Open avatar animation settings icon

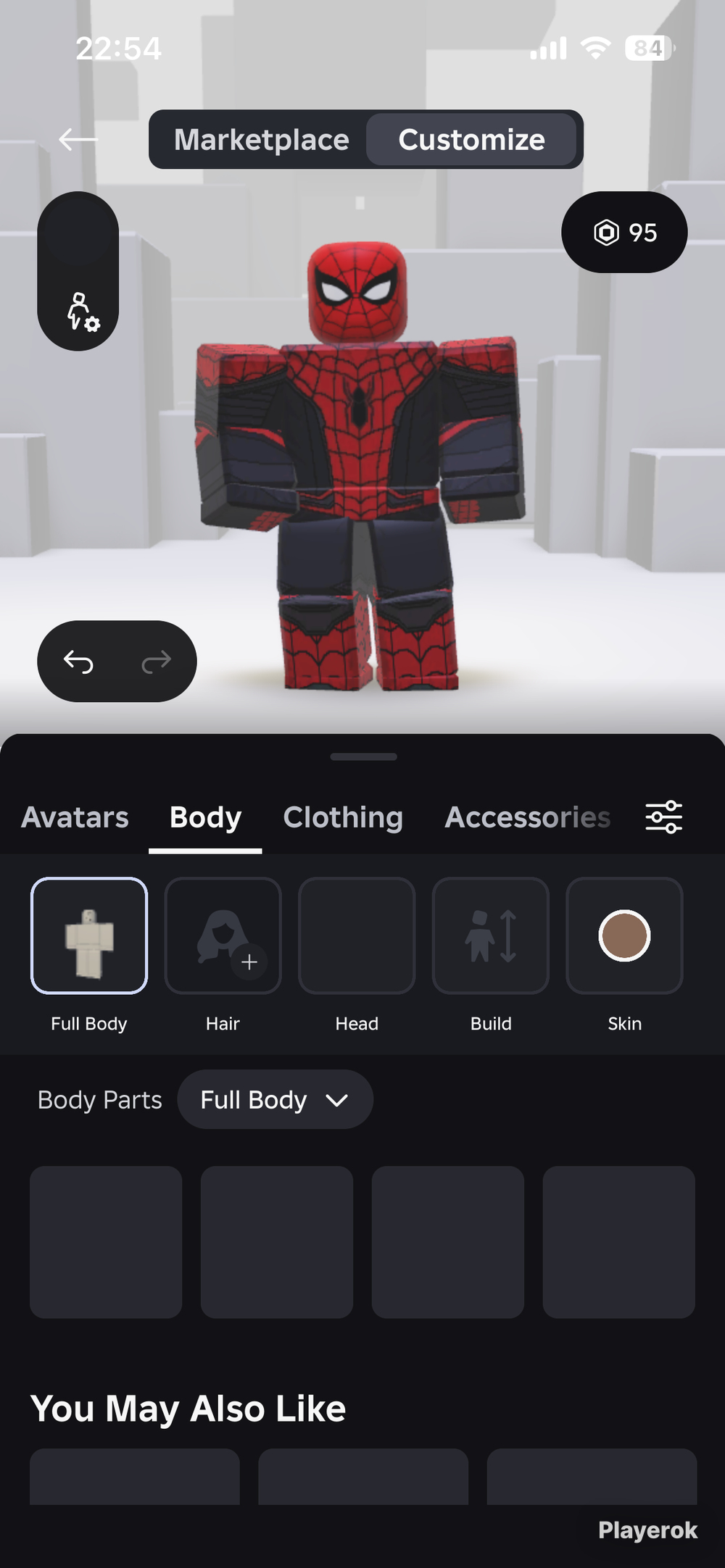[x=83, y=312]
